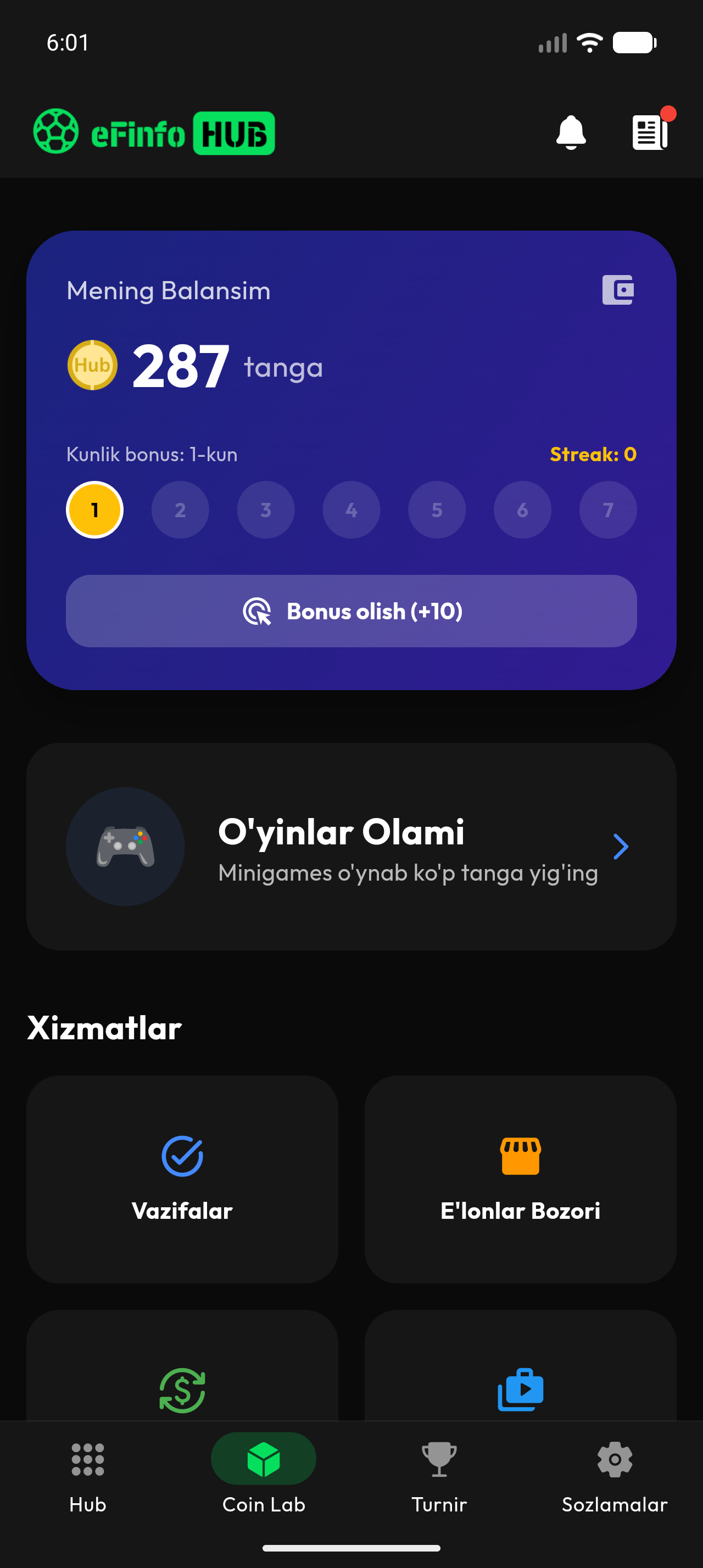Open the Vazifalar service
703x1568 pixels.
(182, 1179)
